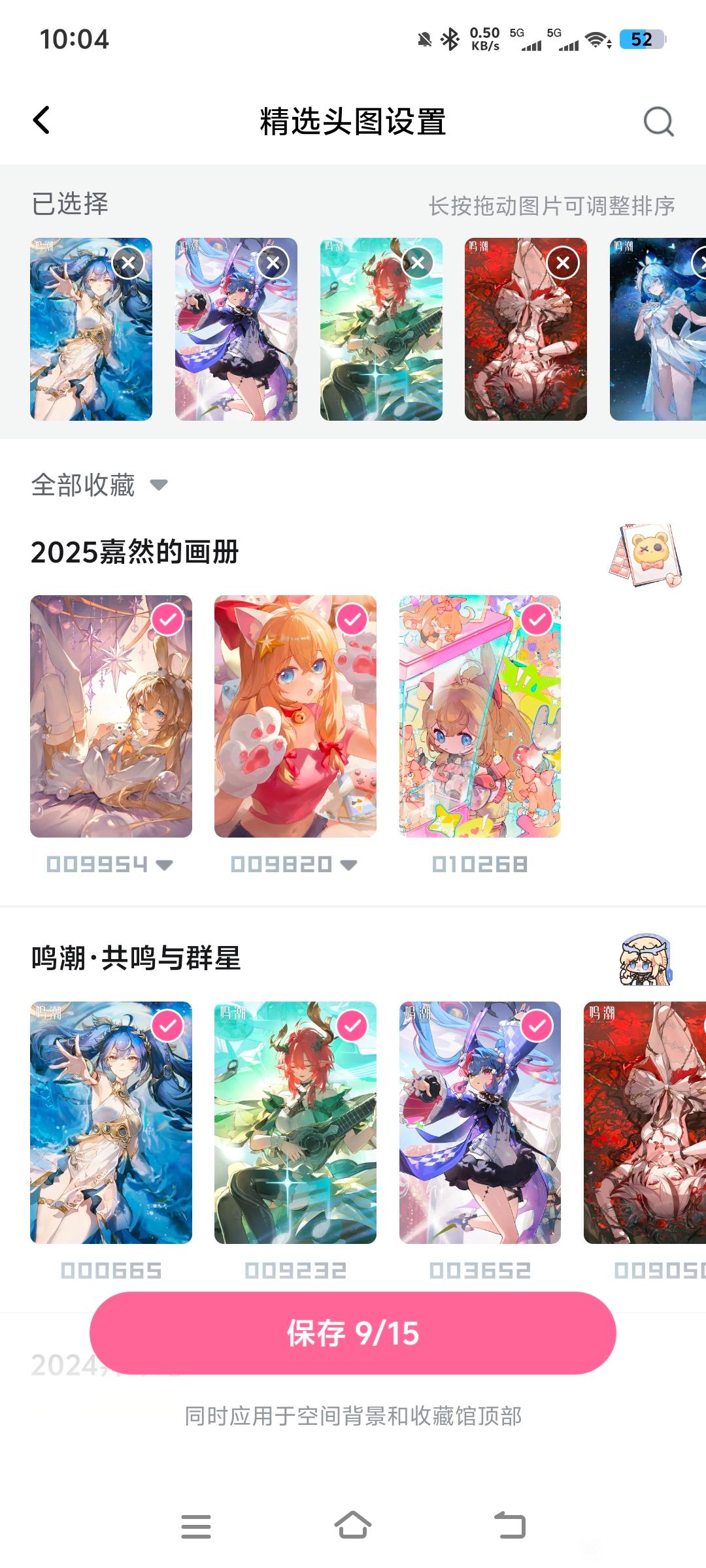The width and height of the screenshot is (706, 1568).
Task: Deselect the card numbered 003652
Action: pos(537,1026)
